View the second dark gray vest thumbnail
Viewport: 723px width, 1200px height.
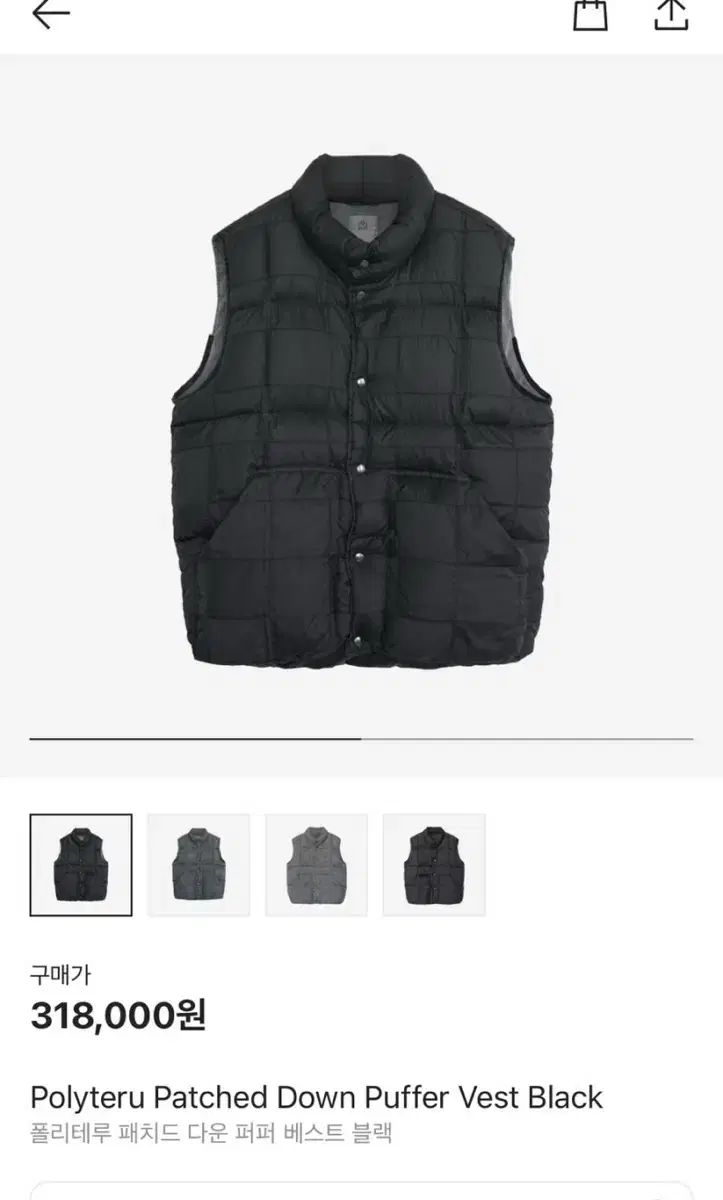tap(199, 865)
